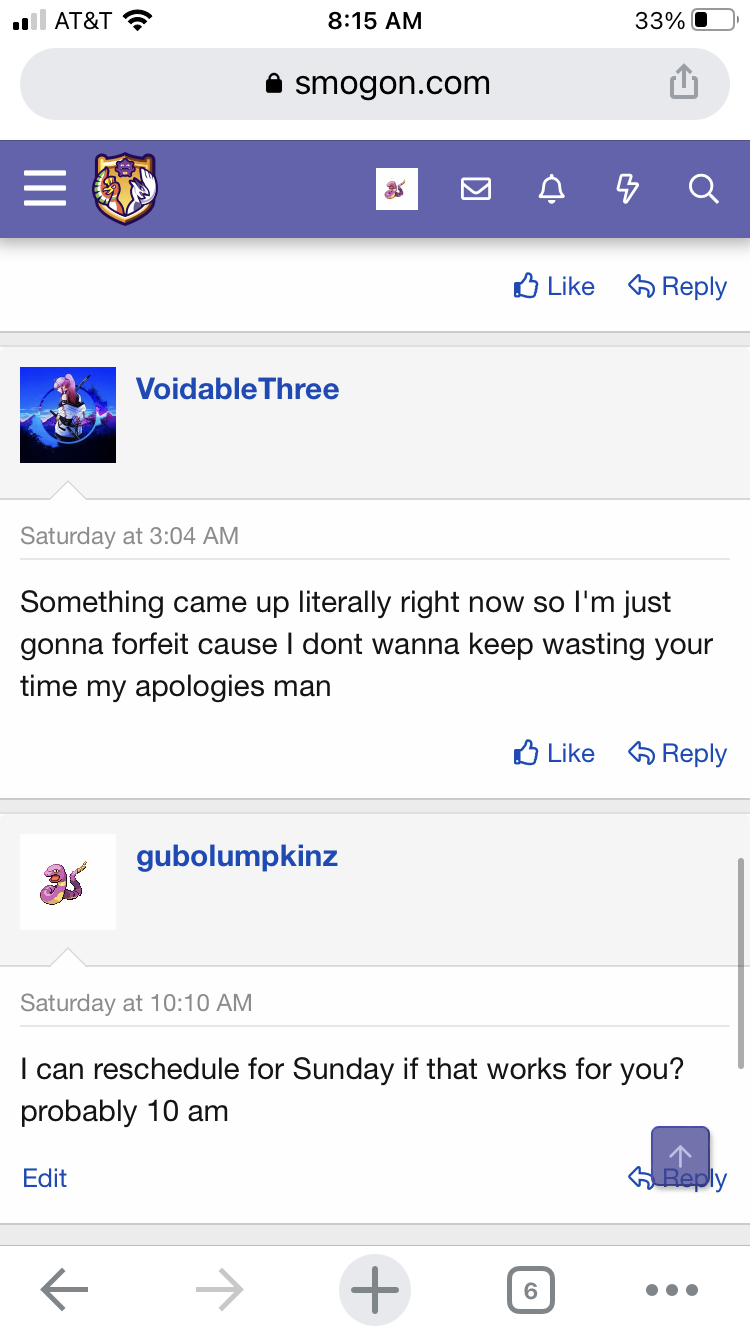750x1334 pixels.
Task: Open the hamburger navigation menu
Action: (x=45, y=188)
